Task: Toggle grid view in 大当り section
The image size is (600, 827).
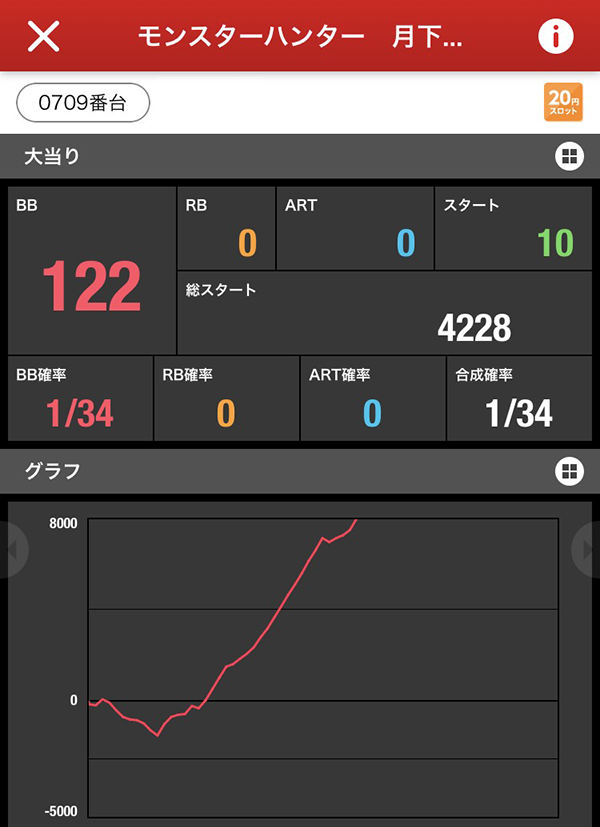Action: (569, 156)
